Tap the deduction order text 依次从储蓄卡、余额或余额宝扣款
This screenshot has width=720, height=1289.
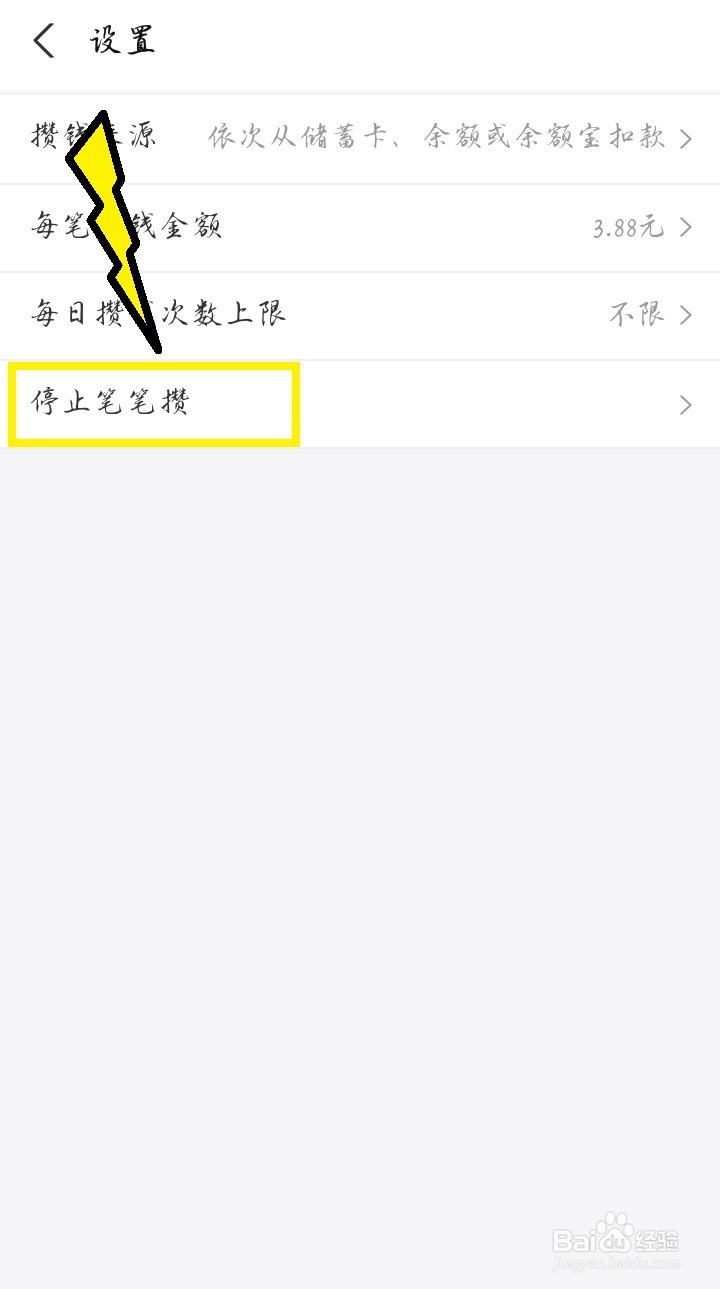click(x=435, y=139)
